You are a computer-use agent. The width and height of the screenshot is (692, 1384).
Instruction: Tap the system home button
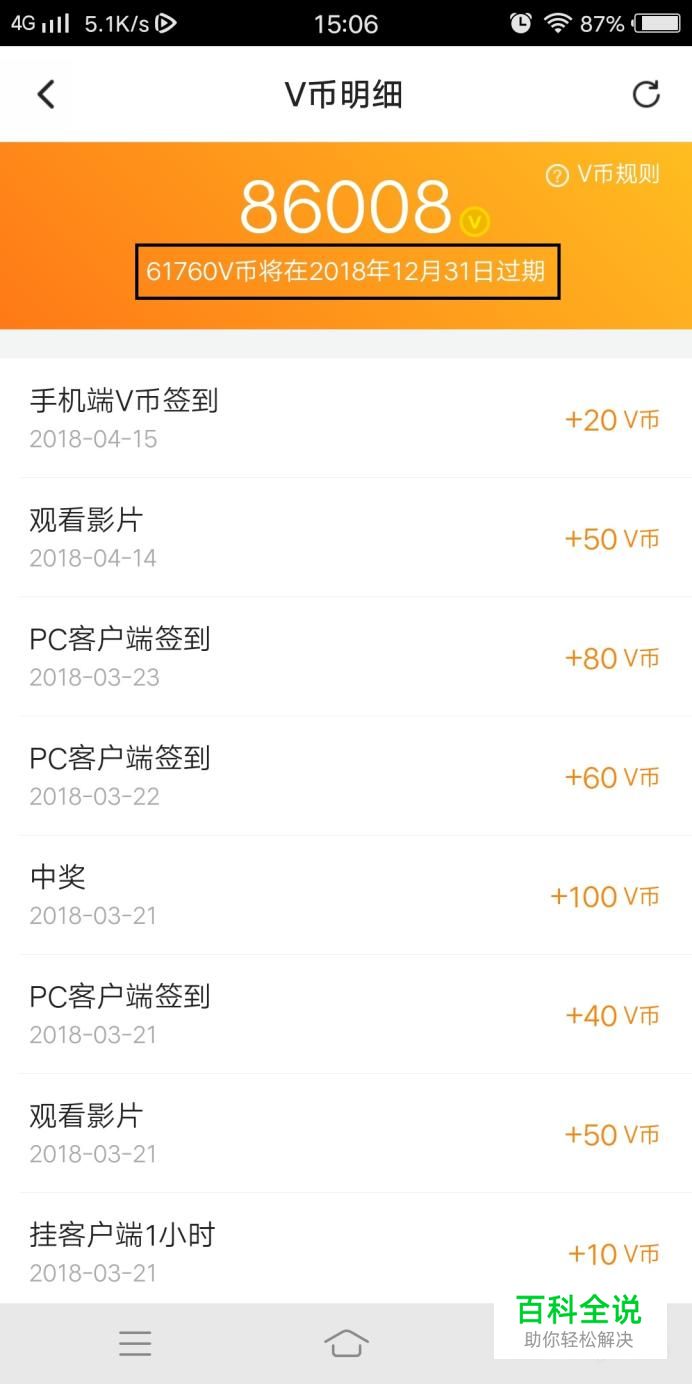[346, 1343]
